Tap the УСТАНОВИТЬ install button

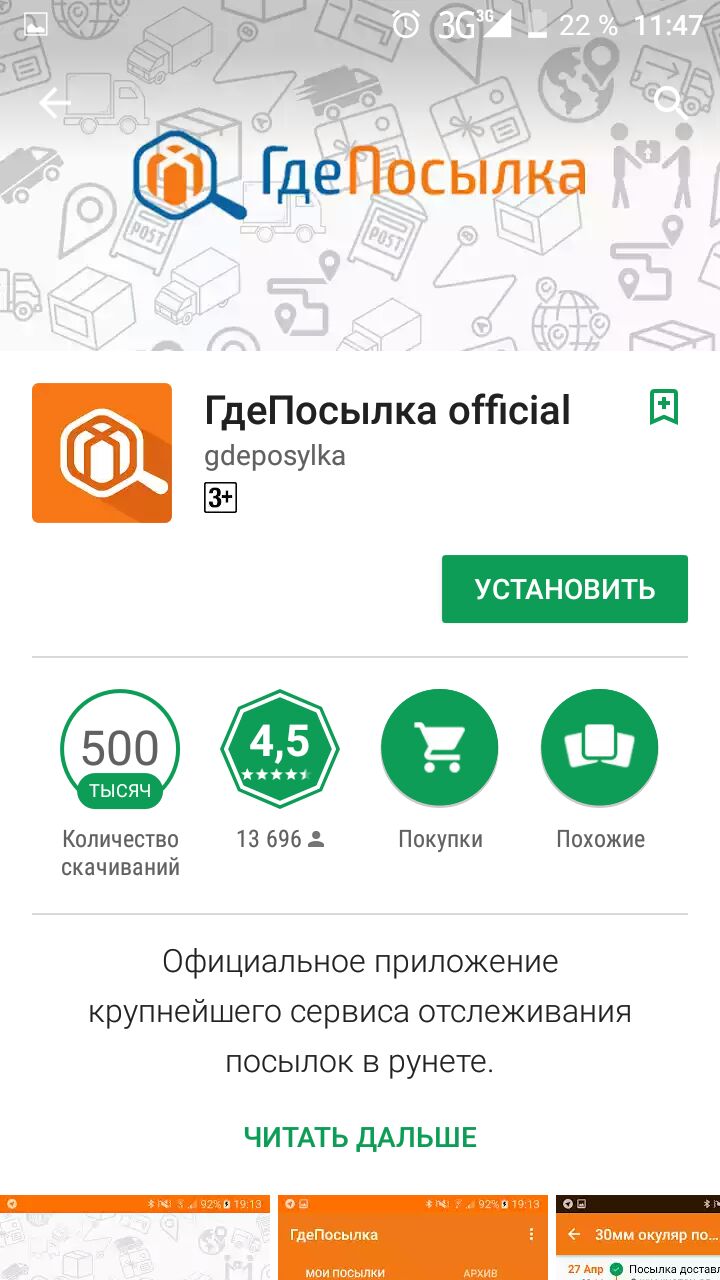click(x=565, y=589)
